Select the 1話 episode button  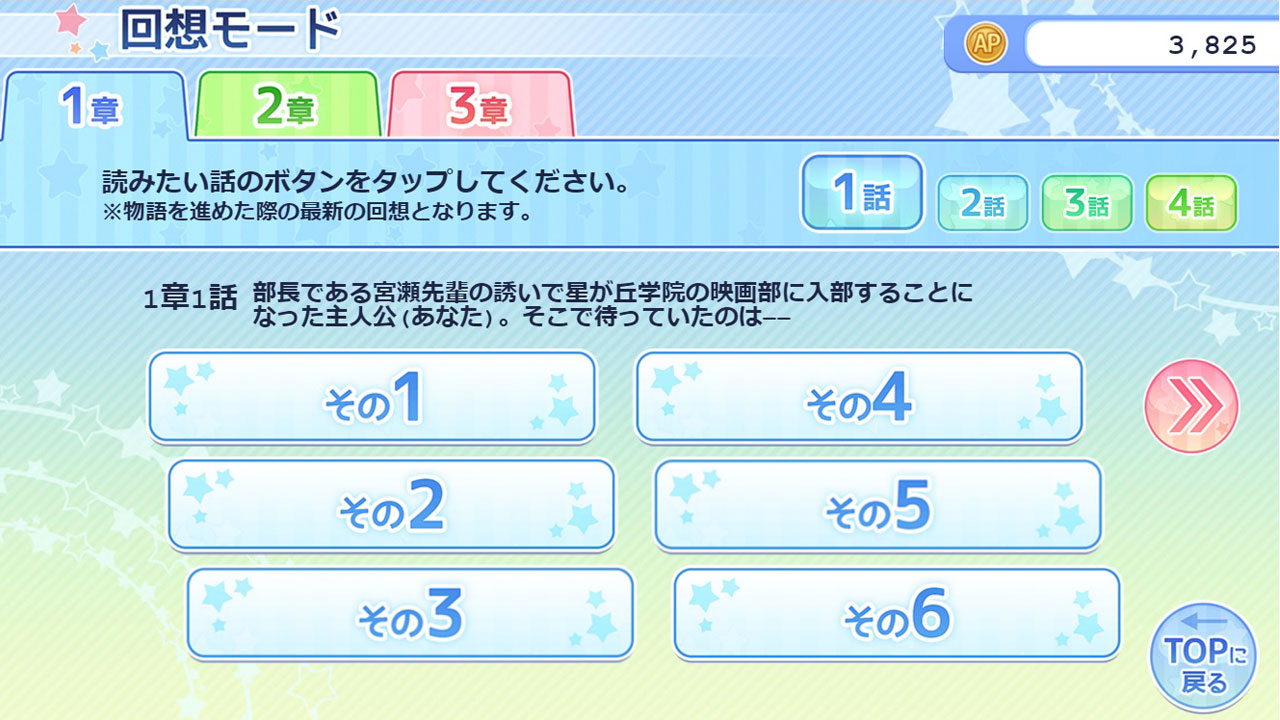861,193
